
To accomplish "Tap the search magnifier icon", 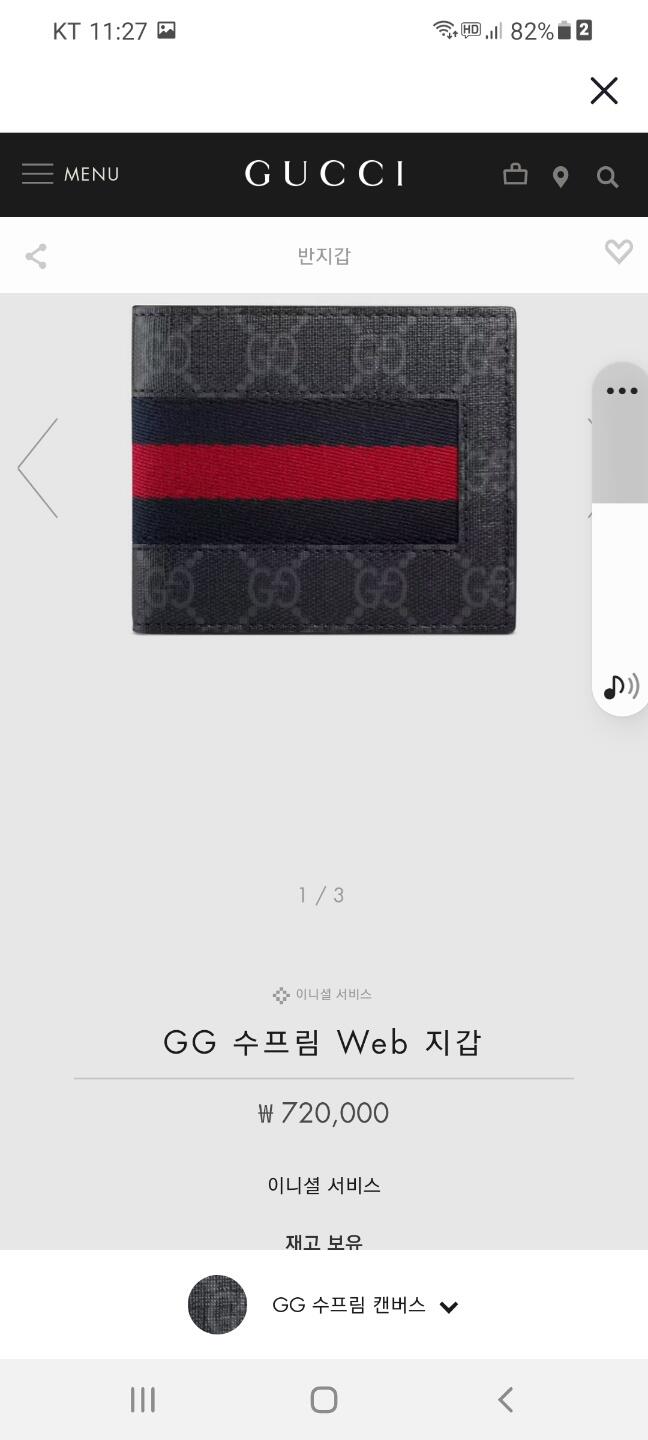I will pos(607,177).
